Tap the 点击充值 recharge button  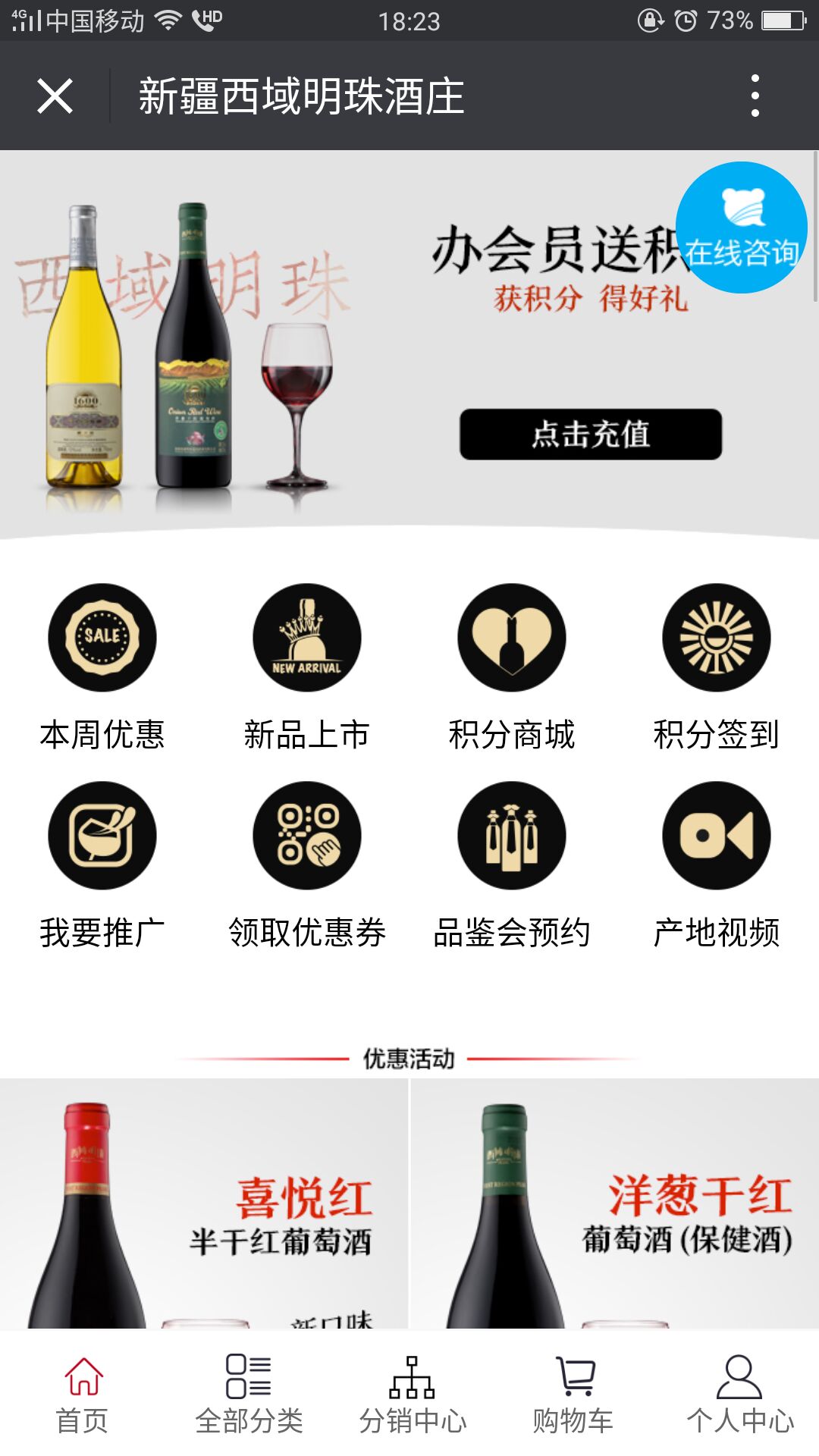click(590, 435)
